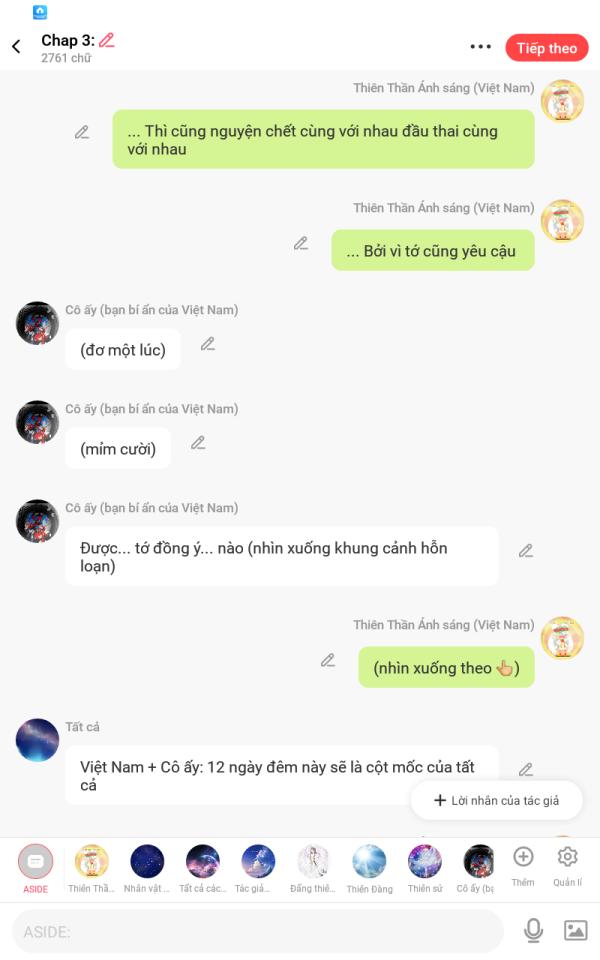Attach an image to the message
The width and height of the screenshot is (600, 960).
(576, 931)
